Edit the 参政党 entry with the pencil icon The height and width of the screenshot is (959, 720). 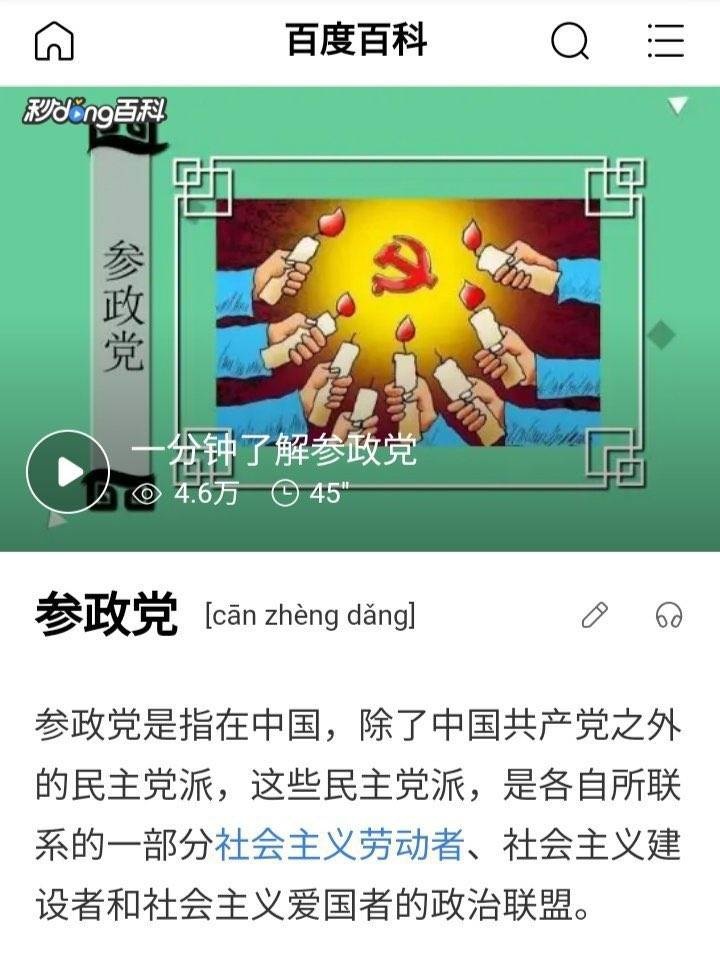coord(595,615)
